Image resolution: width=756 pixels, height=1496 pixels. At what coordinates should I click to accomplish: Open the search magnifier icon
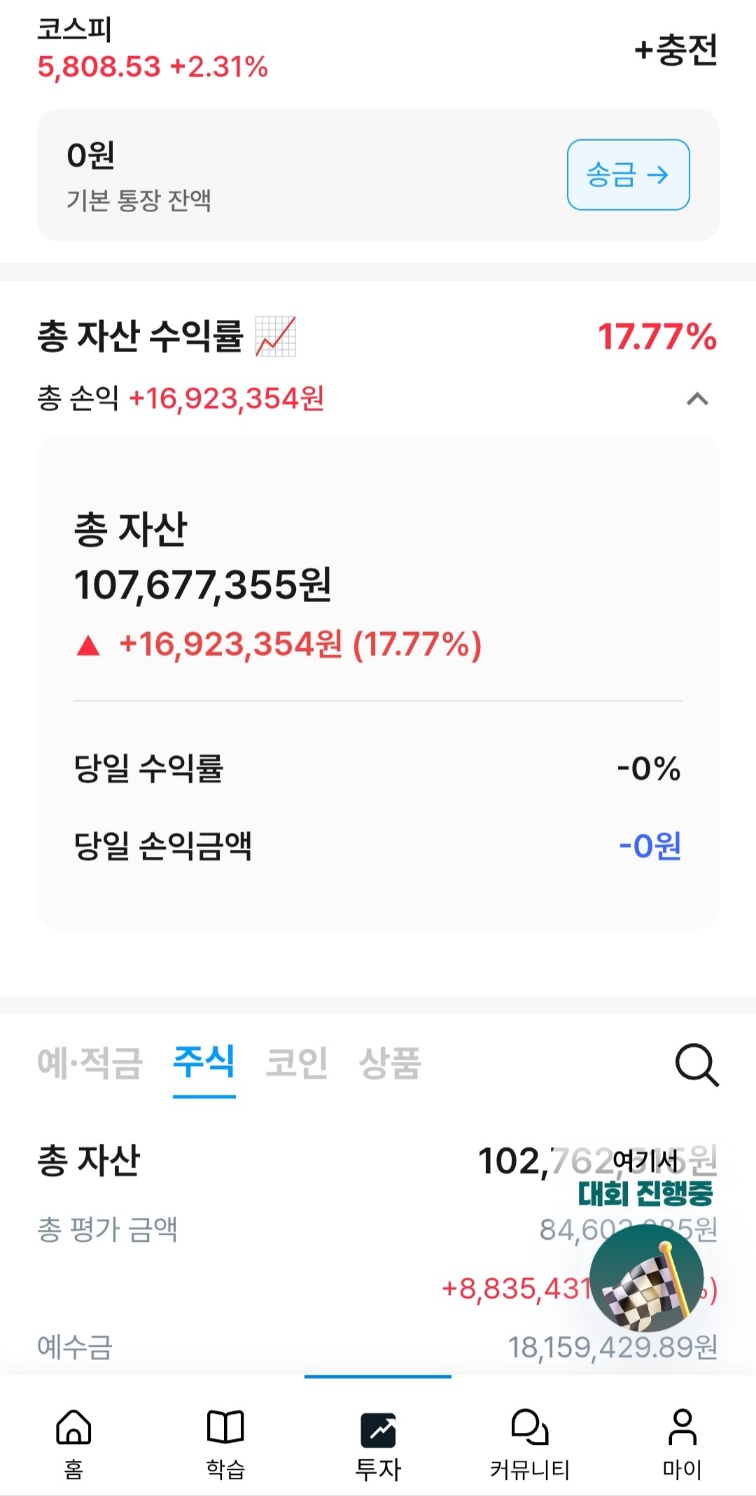click(696, 1065)
